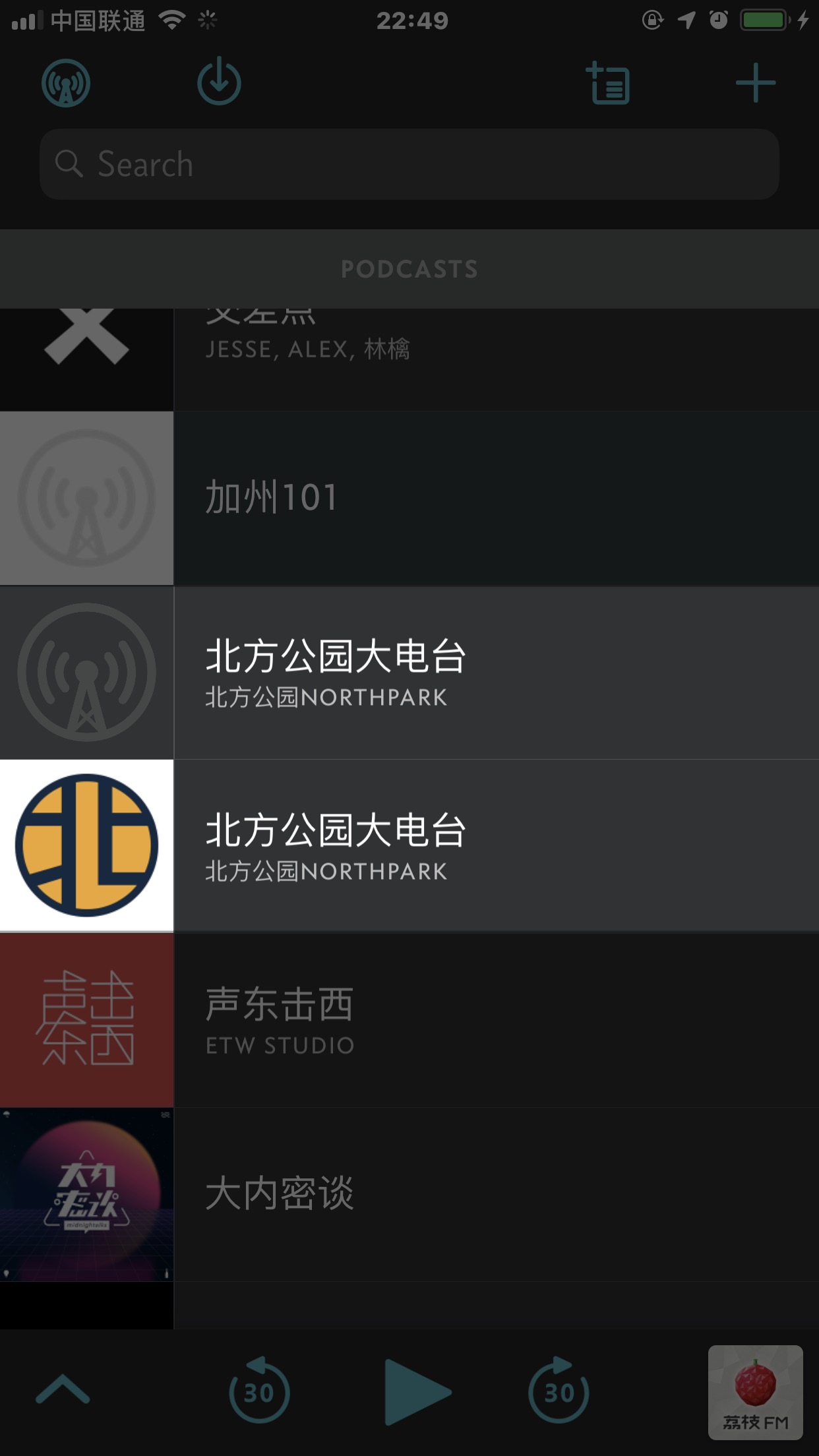This screenshot has width=819, height=1456.
Task: Tap the 北方公园大电台 antenna placeholder icon
Action: [86, 671]
